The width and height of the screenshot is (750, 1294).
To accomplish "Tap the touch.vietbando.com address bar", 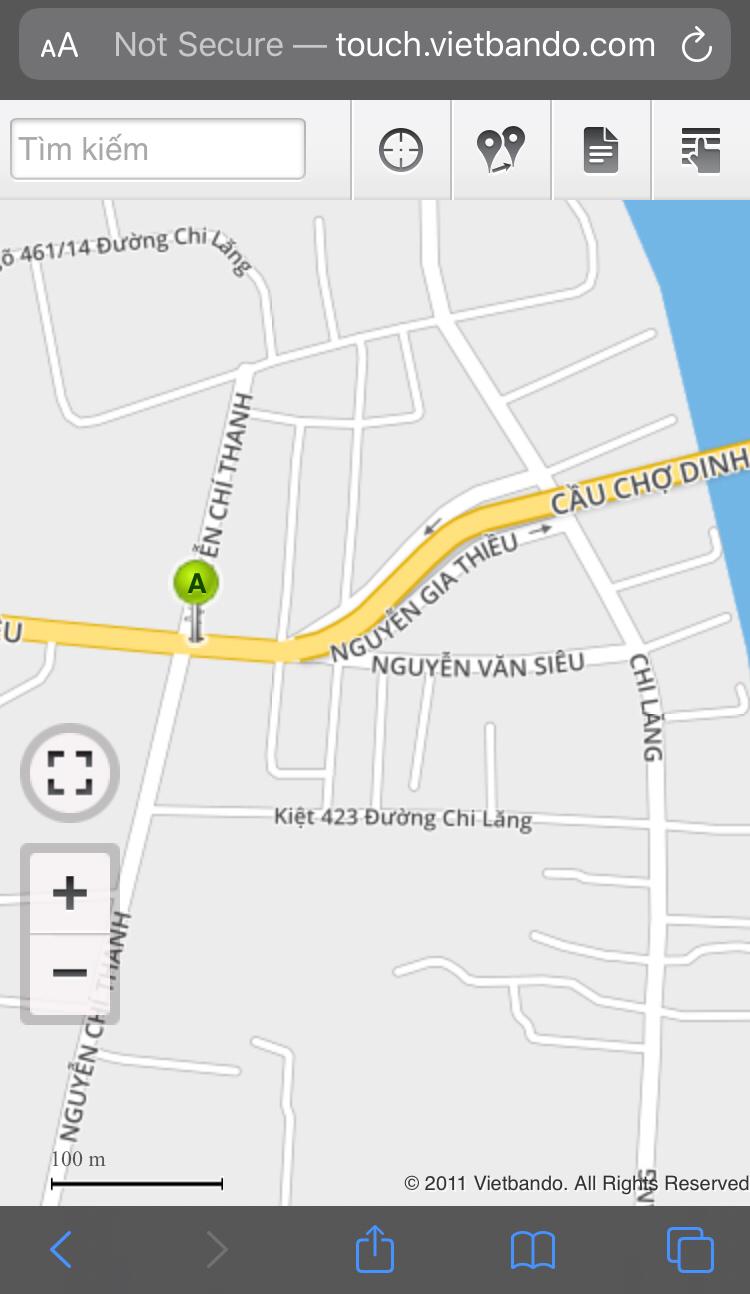I will tap(385, 45).
